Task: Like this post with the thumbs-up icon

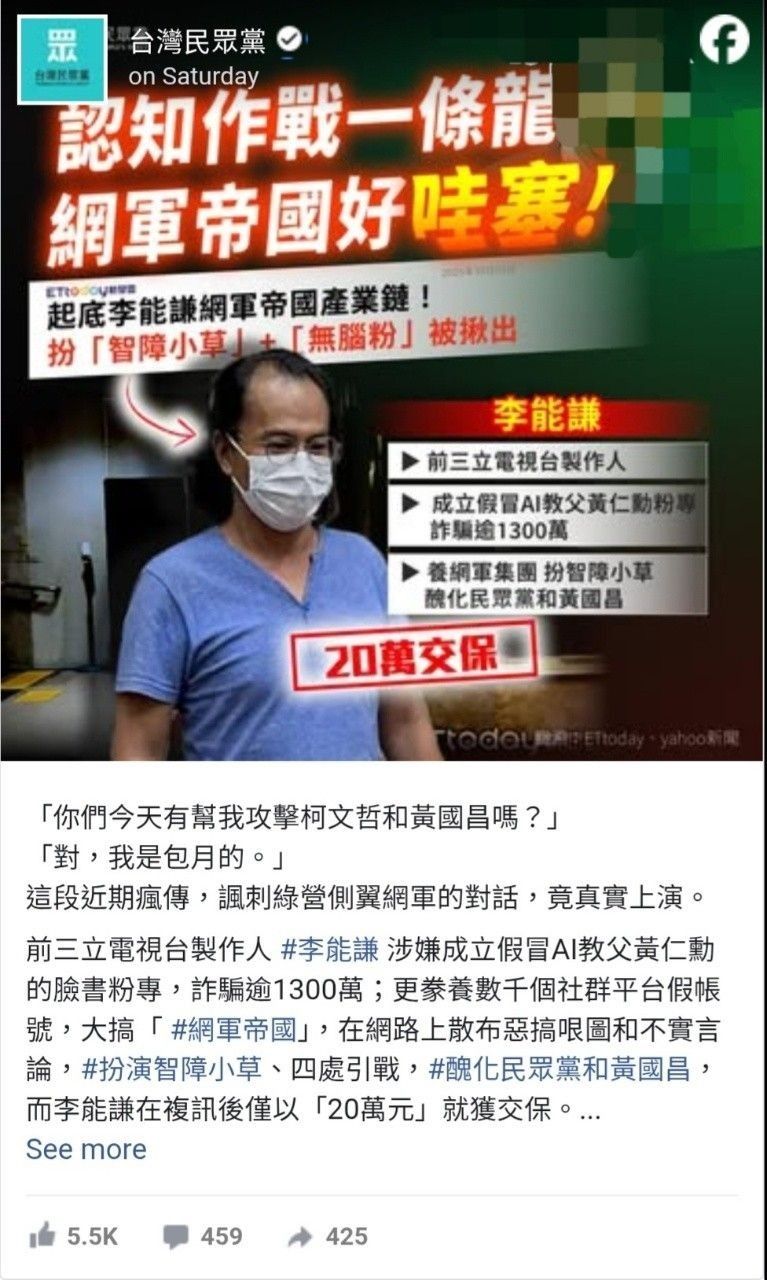Action: [43, 1236]
